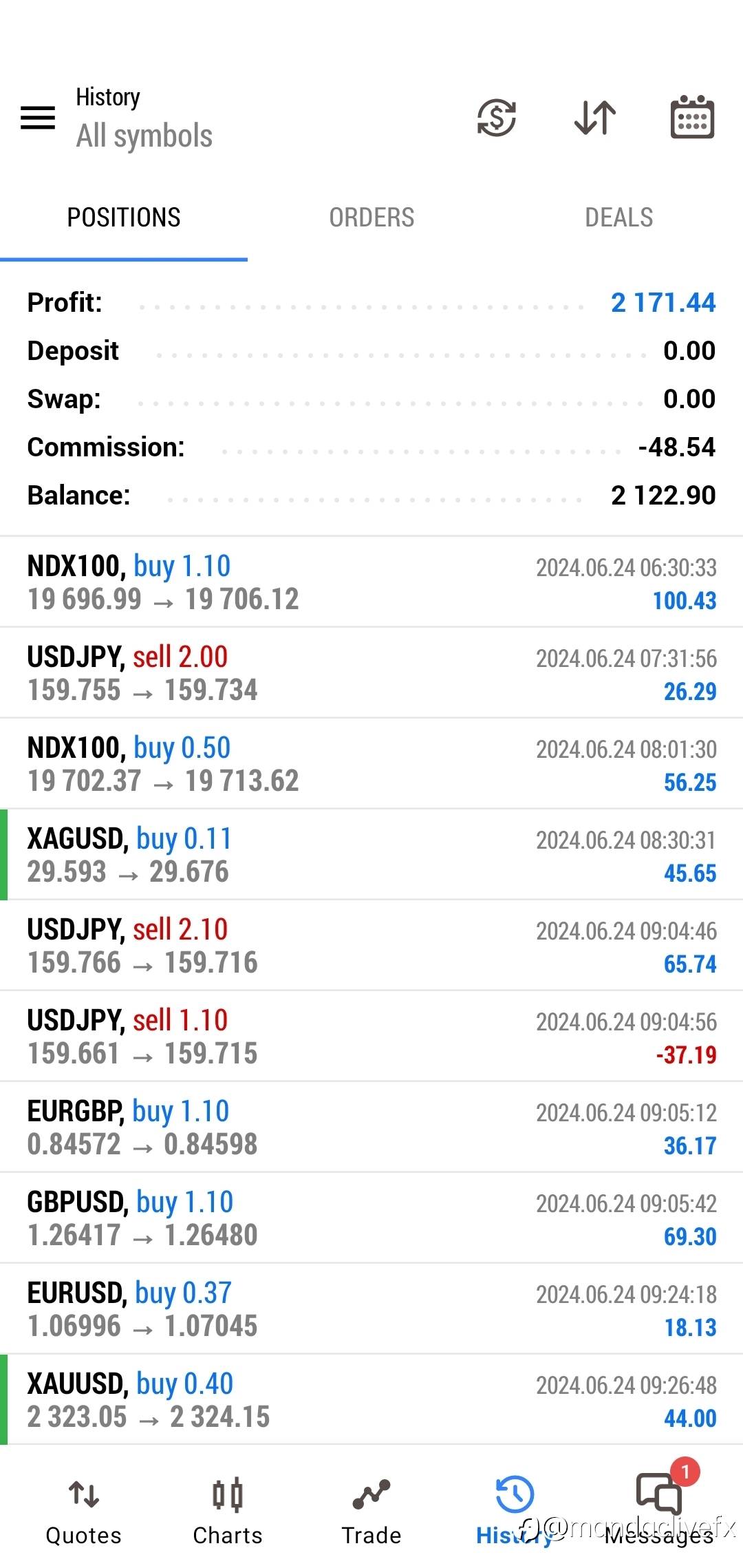Open the EURGBP buy 1.10 position

pos(371,1127)
